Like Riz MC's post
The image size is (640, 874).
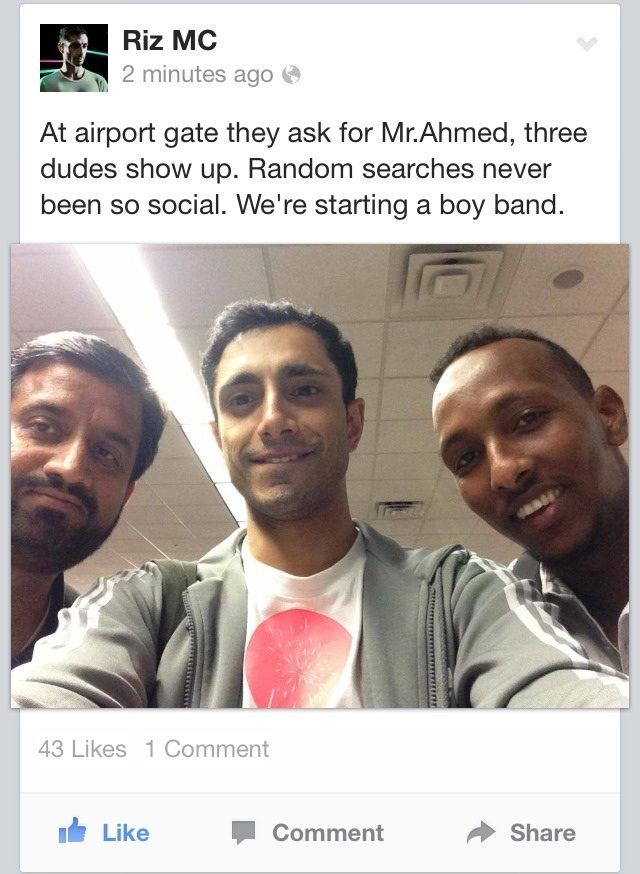tap(104, 832)
